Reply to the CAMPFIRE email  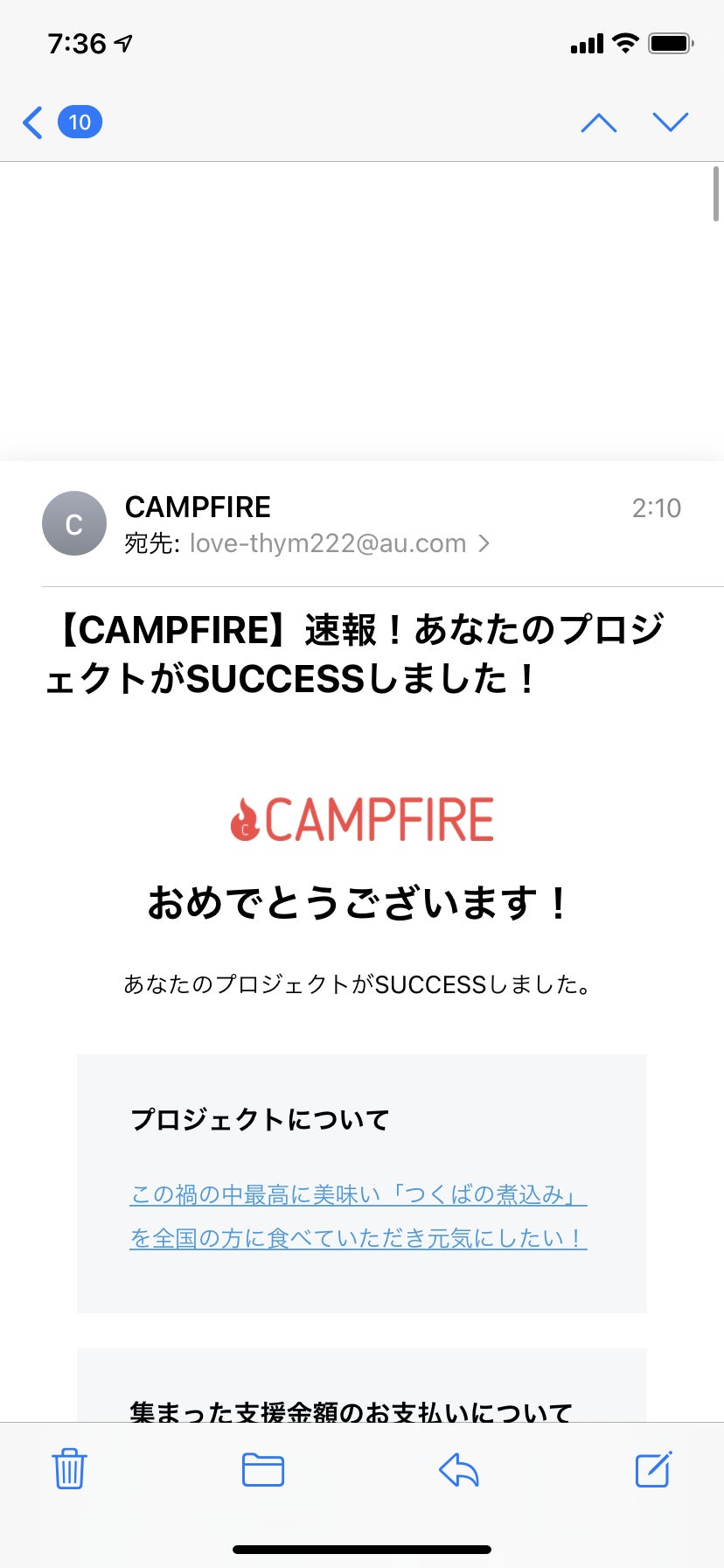(x=459, y=1469)
